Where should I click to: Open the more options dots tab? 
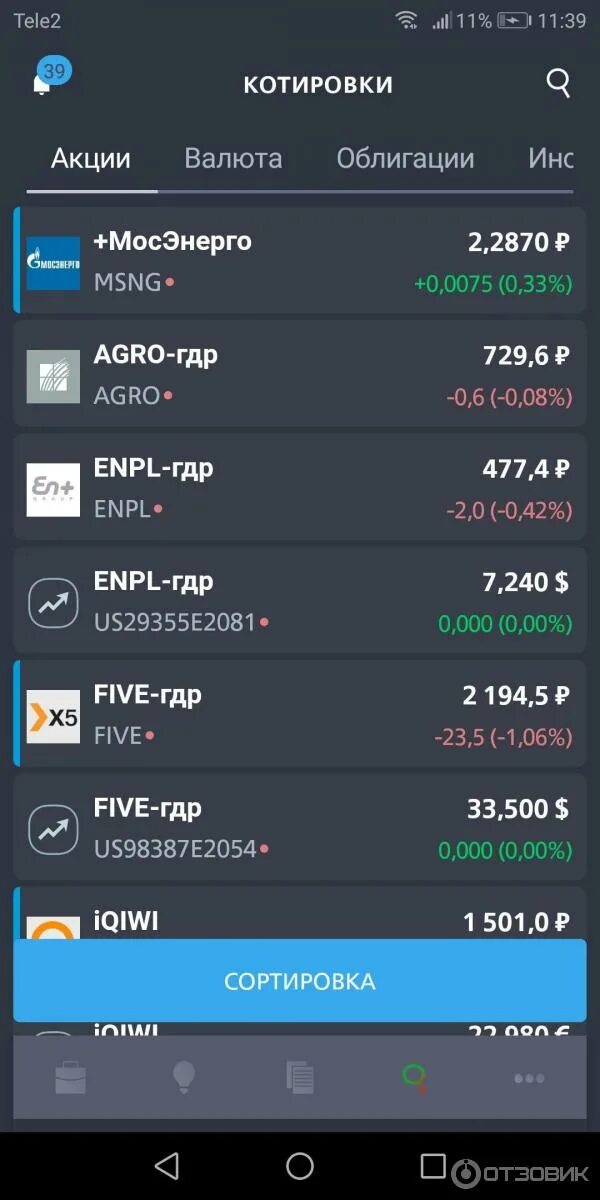(x=528, y=1078)
